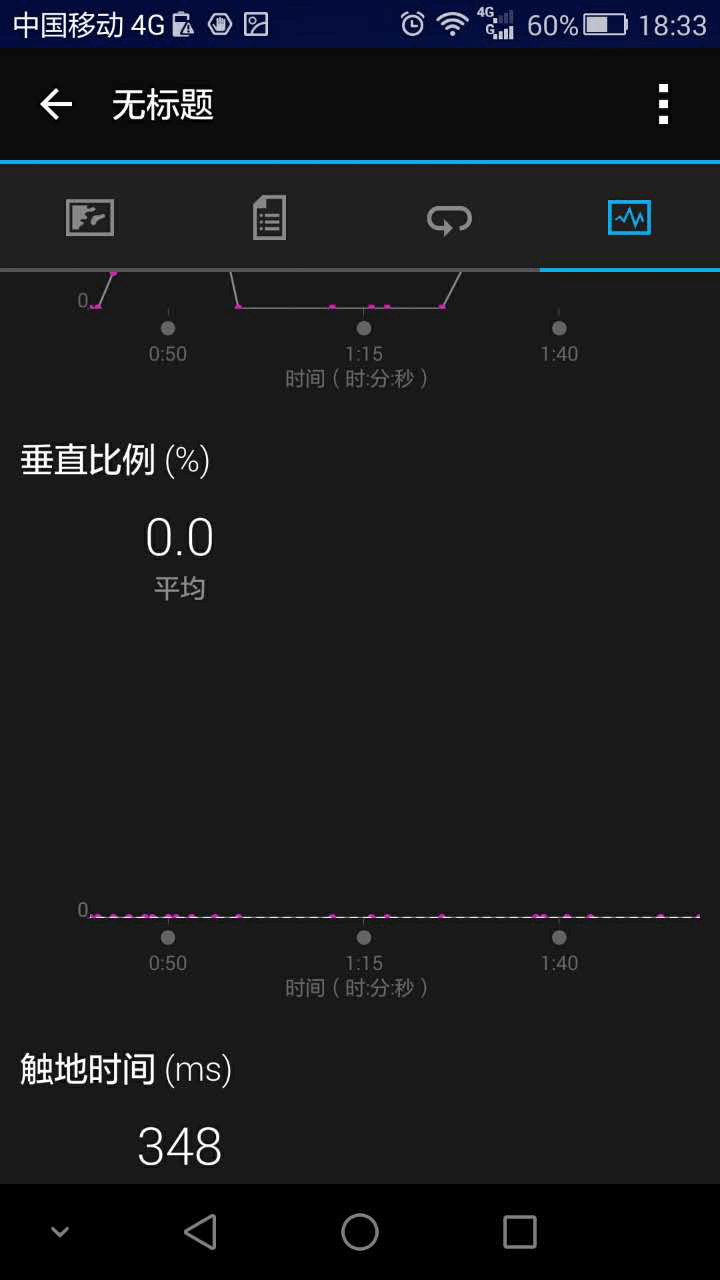This screenshot has height=1280, width=720.
Task: Open the three-dot overflow menu
Action: (663, 104)
